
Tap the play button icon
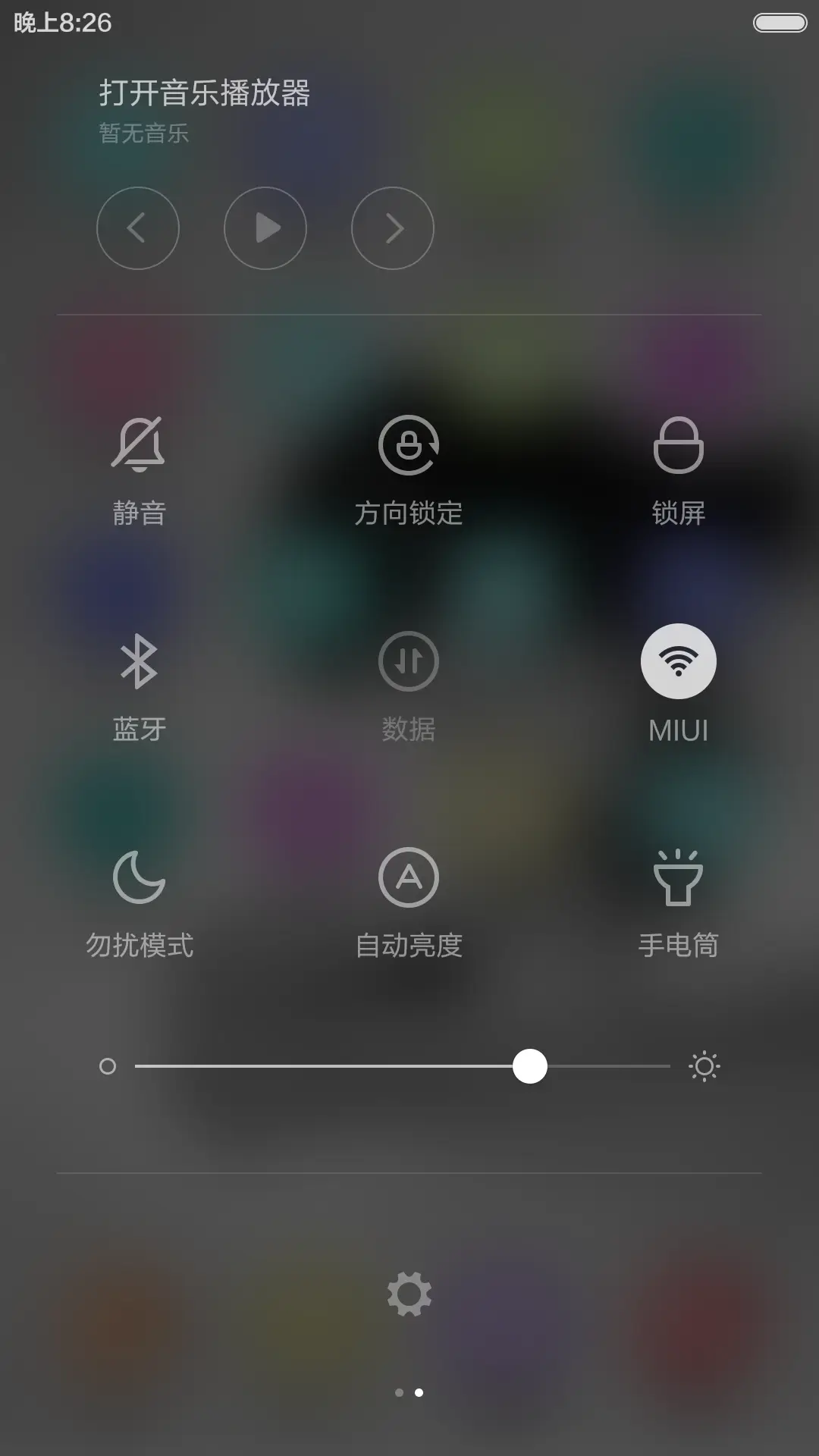pyautogui.click(x=265, y=228)
